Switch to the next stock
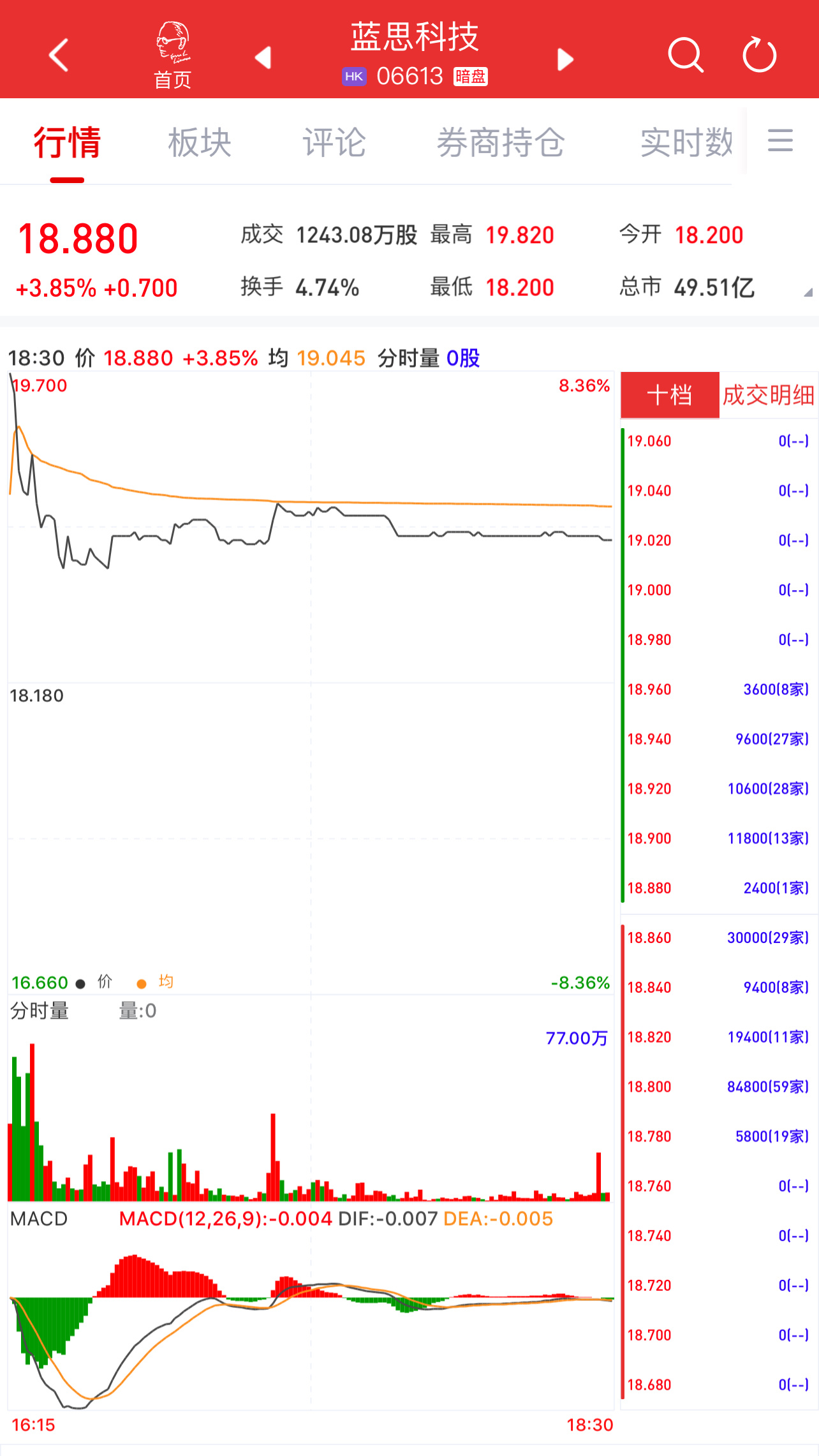This screenshot has height=1456, width=819. tap(565, 59)
